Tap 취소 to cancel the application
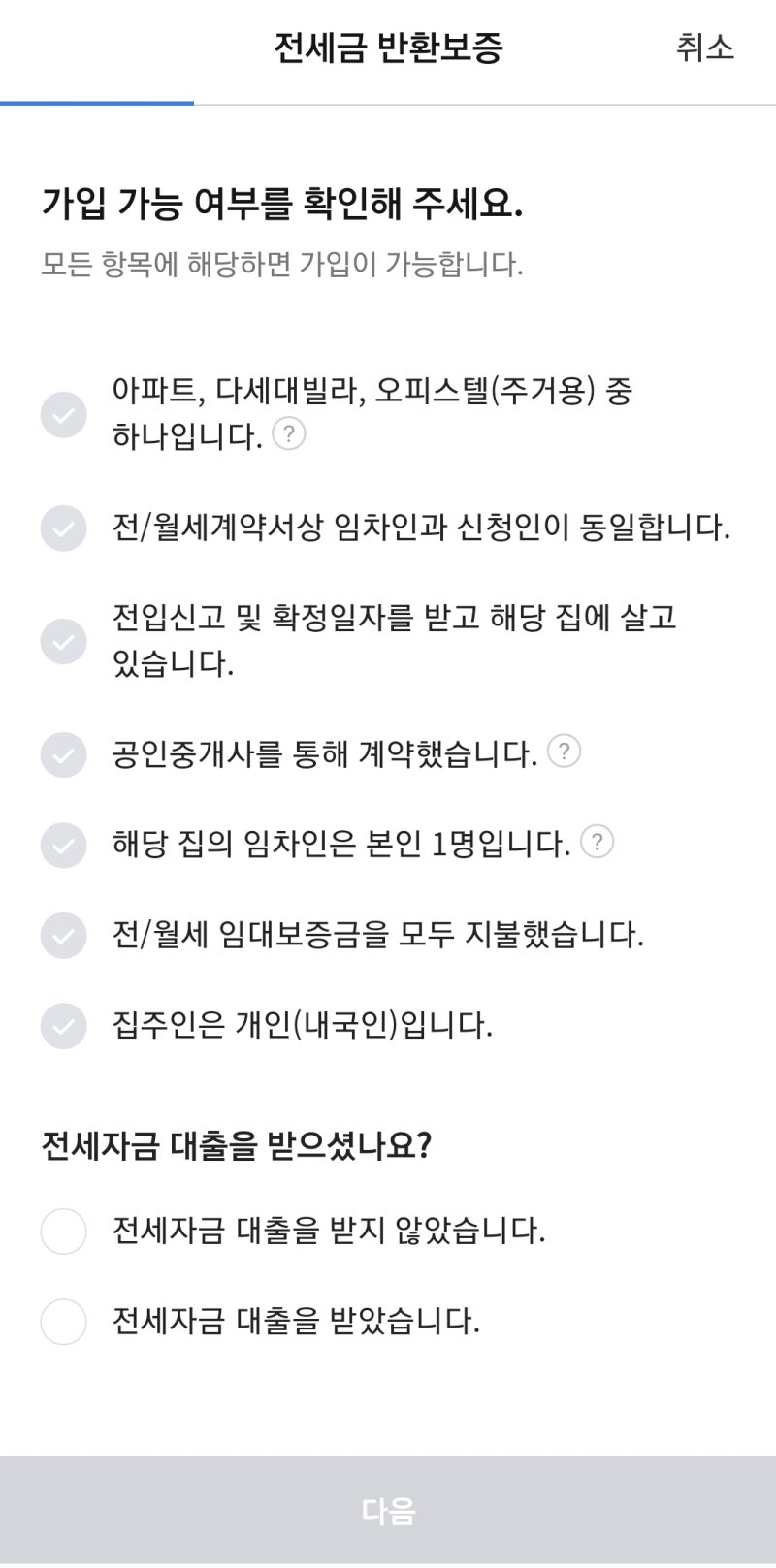 pos(703,47)
